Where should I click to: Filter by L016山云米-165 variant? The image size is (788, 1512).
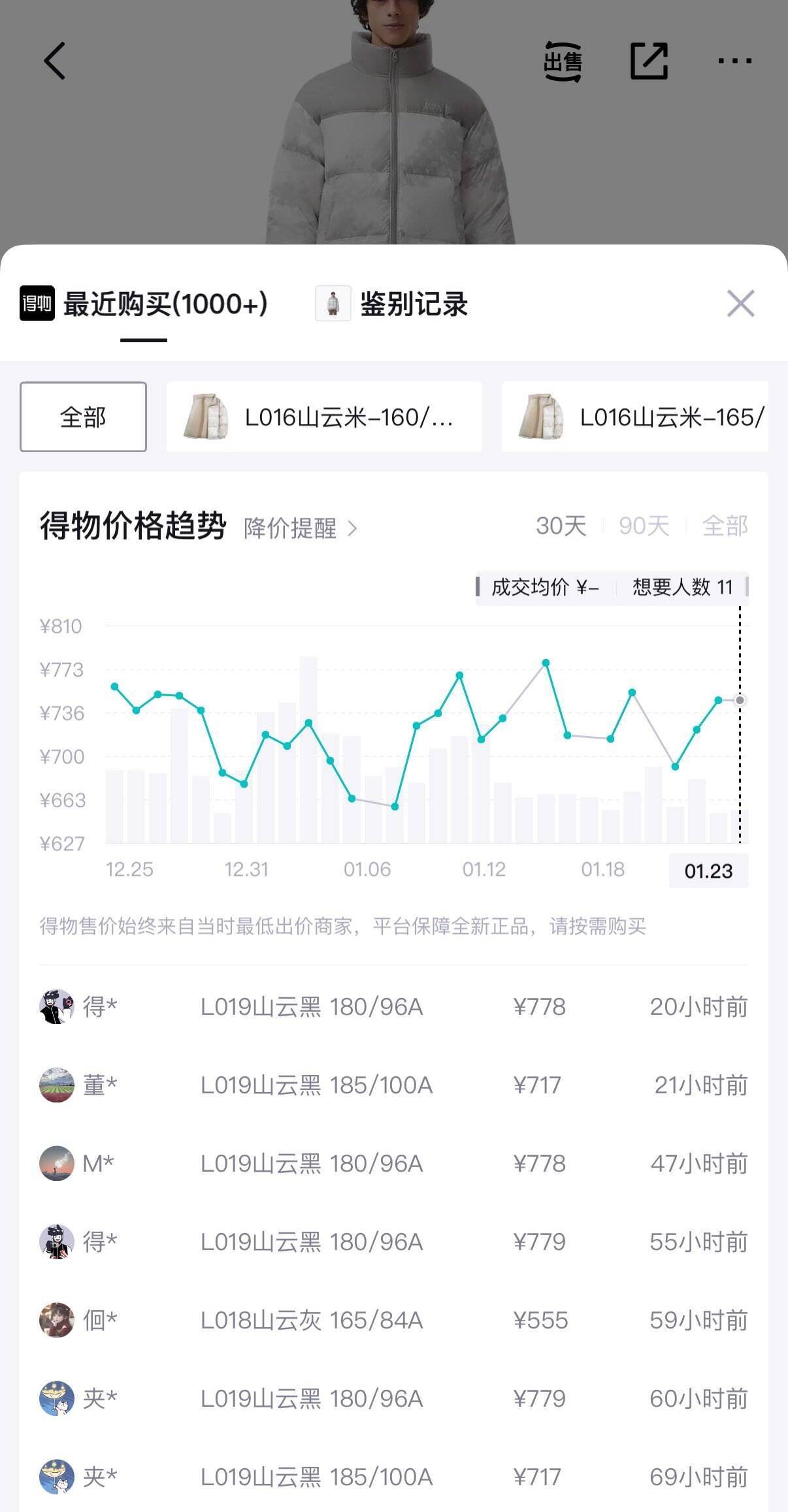tap(634, 417)
